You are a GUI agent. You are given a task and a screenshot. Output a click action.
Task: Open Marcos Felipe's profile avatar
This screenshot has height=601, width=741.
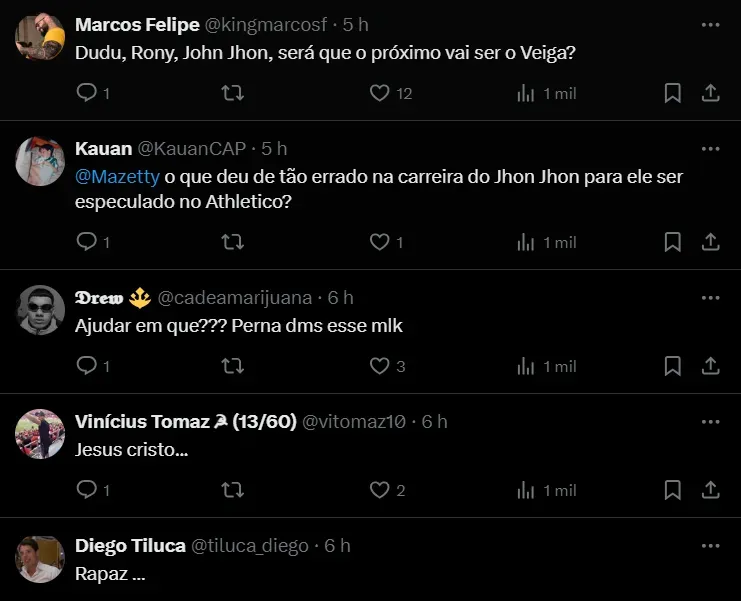pyautogui.click(x=41, y=38)
